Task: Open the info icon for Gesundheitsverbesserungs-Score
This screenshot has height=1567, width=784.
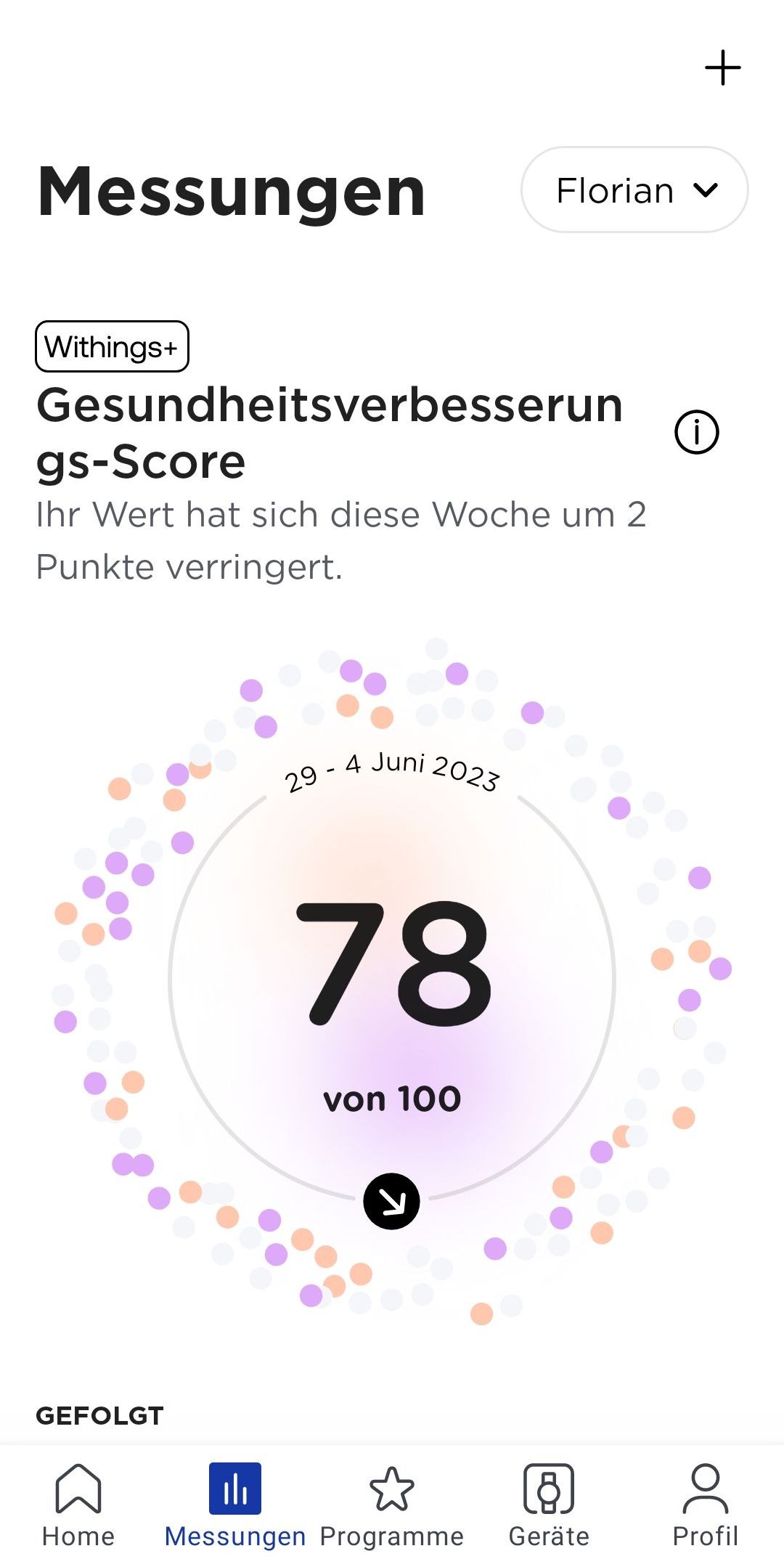Action: tap(696, 433)
